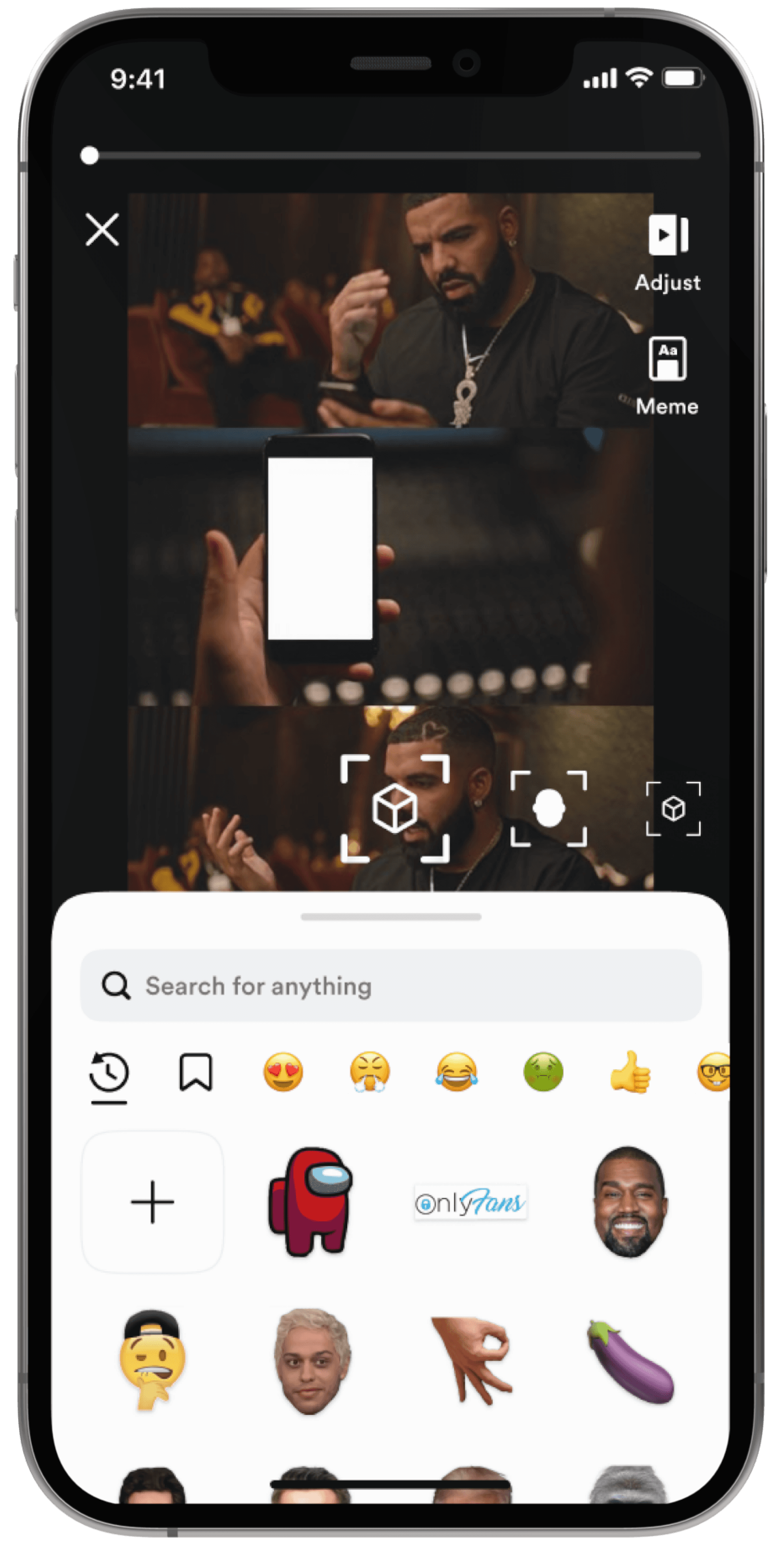Screen dimensions: 784x1549
Task: Tap the video progress slider handle
Action: tap(89, 155)
